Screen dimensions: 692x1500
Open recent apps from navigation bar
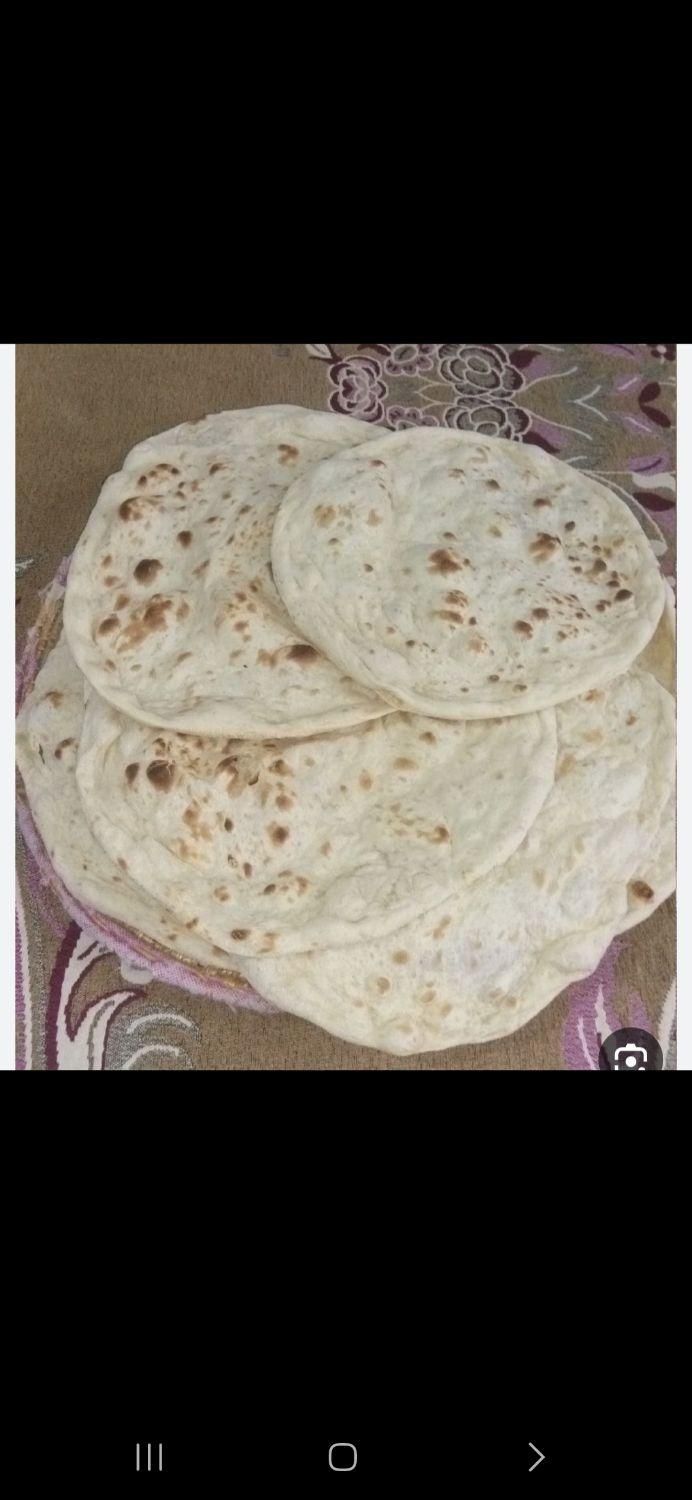point(149,1457)
